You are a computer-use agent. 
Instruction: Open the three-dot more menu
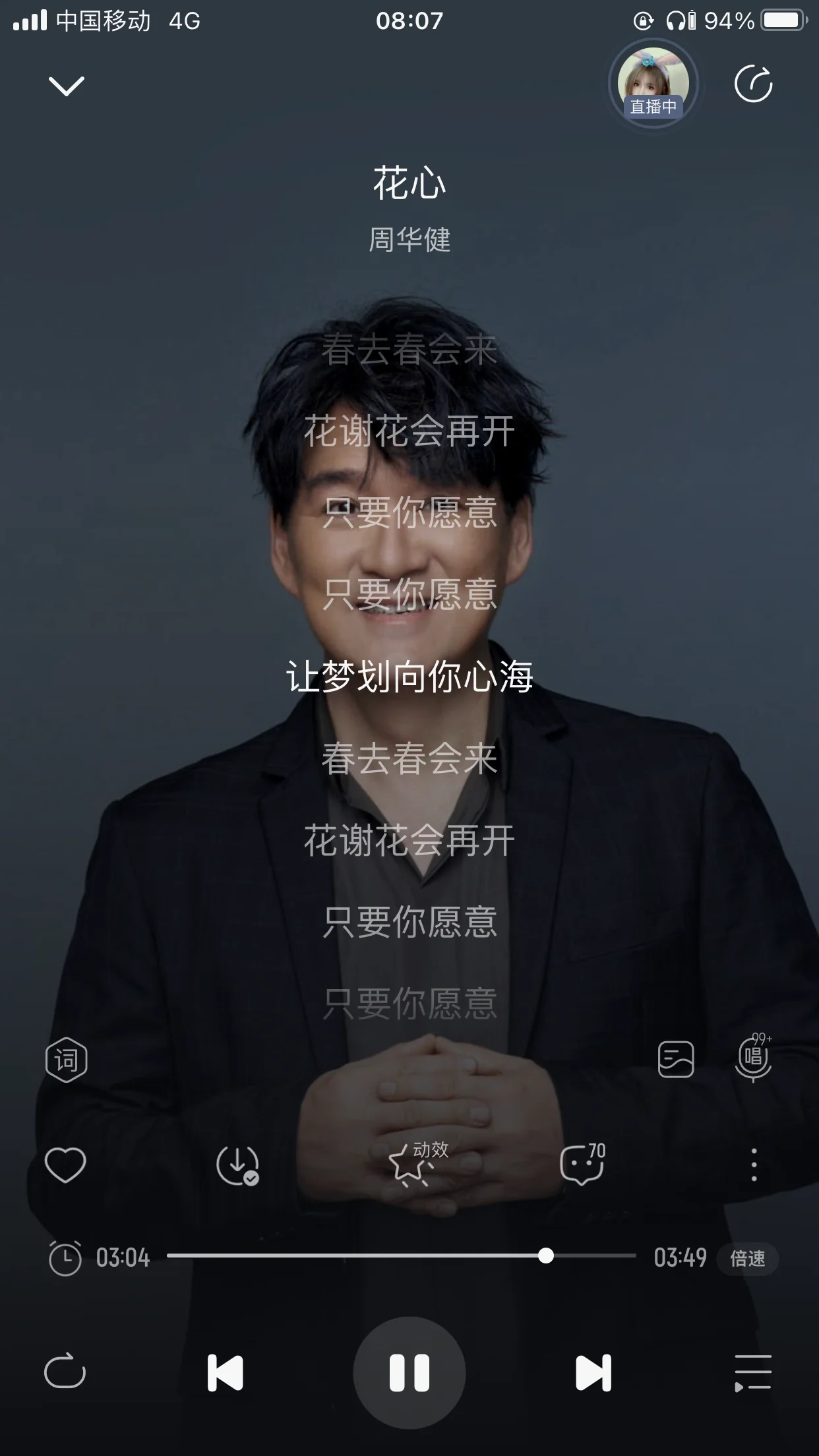(x=754, y=1165)
